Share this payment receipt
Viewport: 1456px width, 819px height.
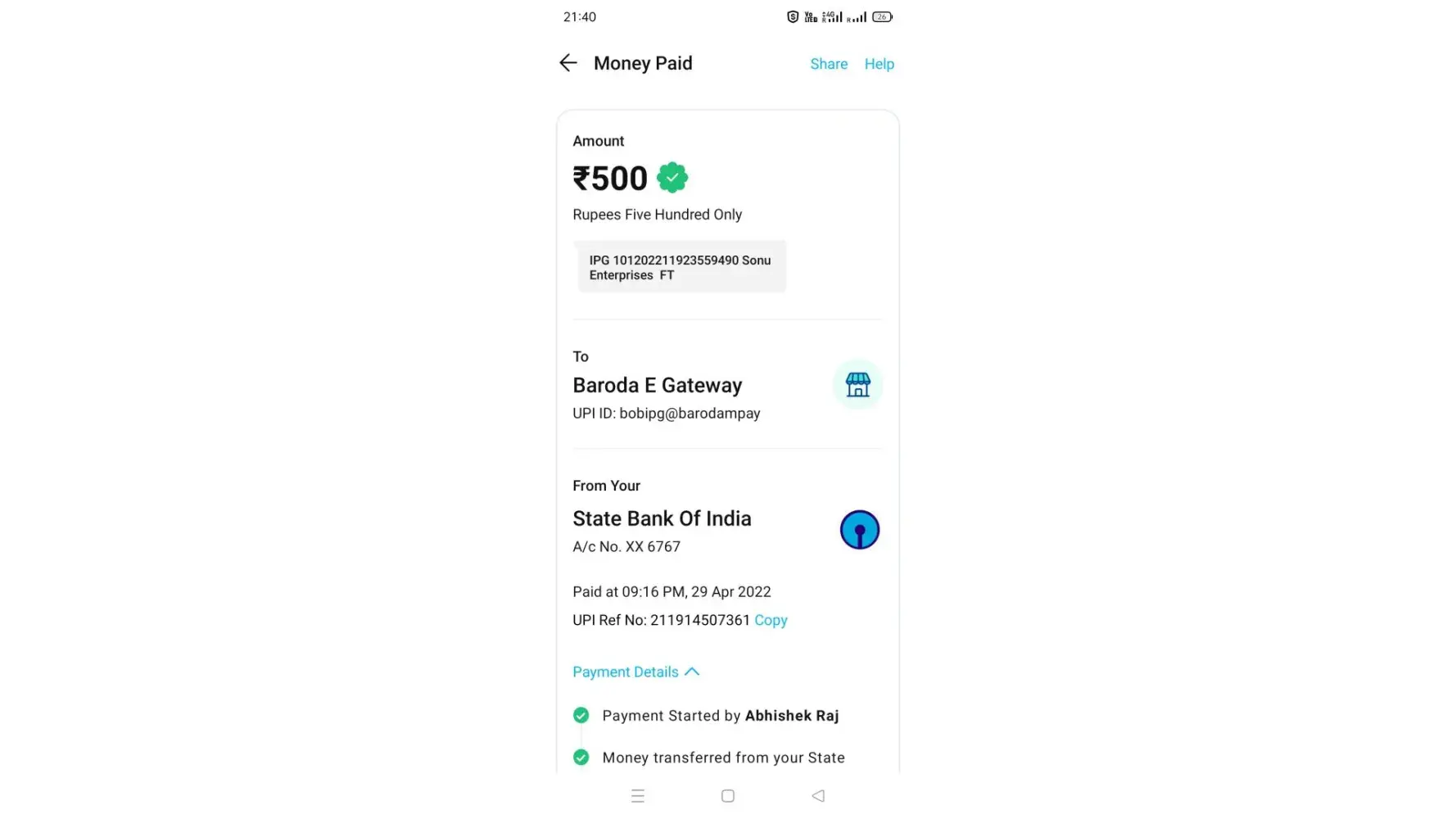828,64
